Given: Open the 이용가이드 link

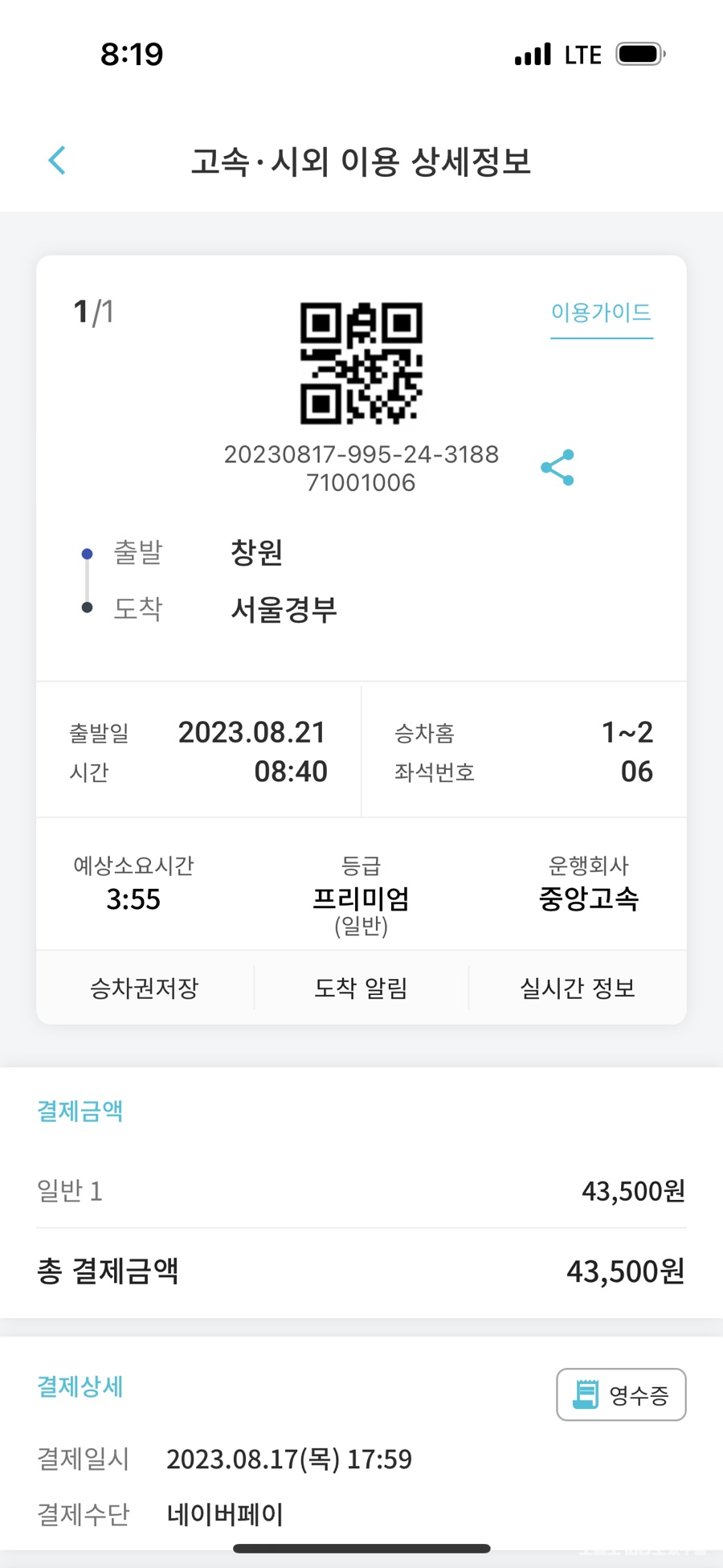Looking at the screenshot, I should tap(601, 312).
